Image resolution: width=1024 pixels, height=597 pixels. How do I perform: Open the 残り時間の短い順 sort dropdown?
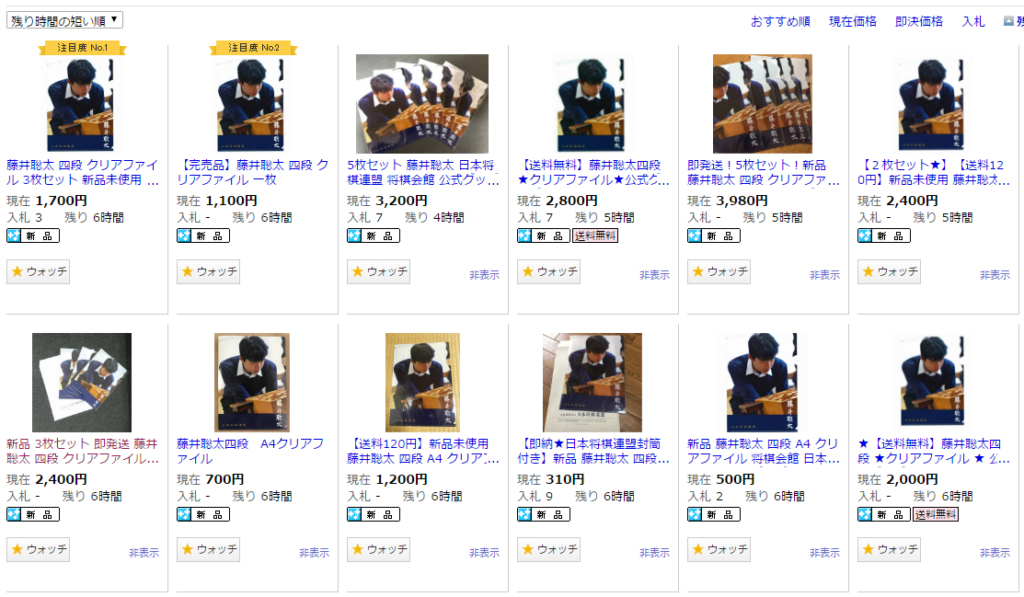coord(65,20)
